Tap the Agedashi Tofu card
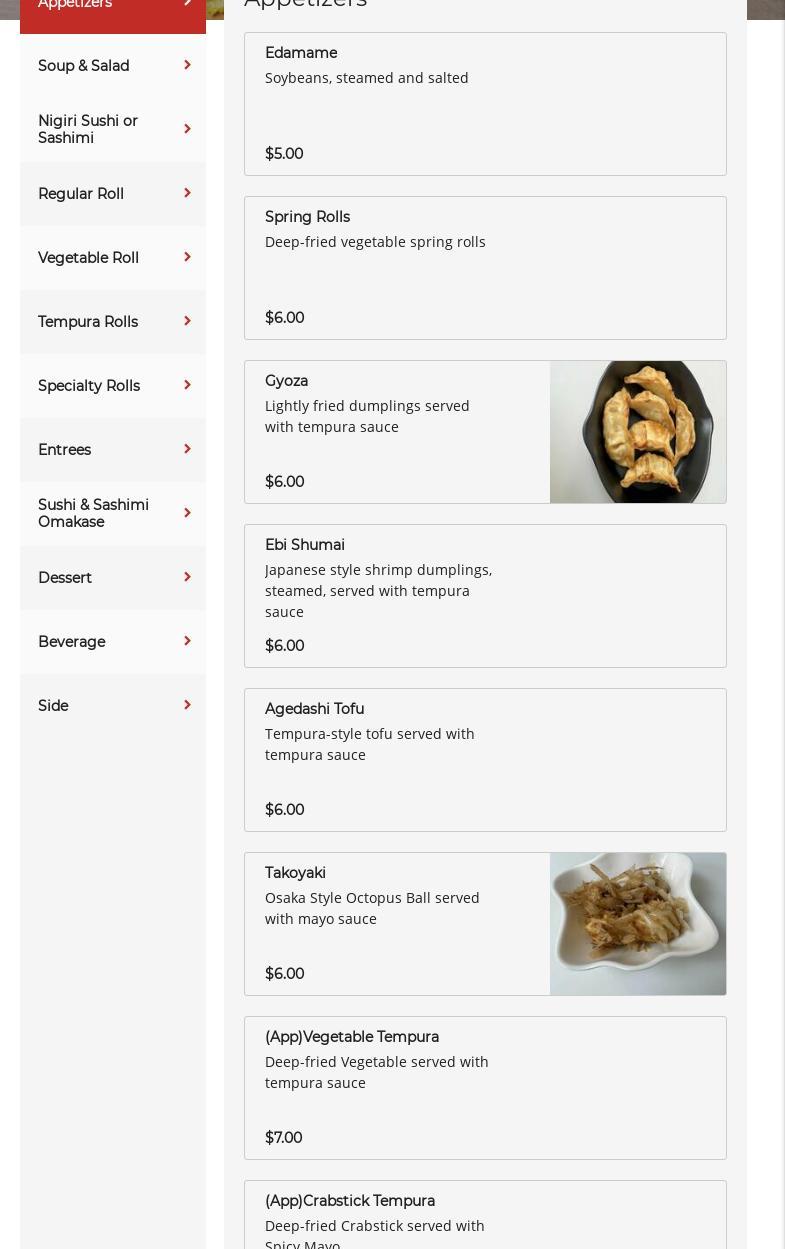Image resolution: width=785 pixels, height=1249 pixels. (485, 760)
